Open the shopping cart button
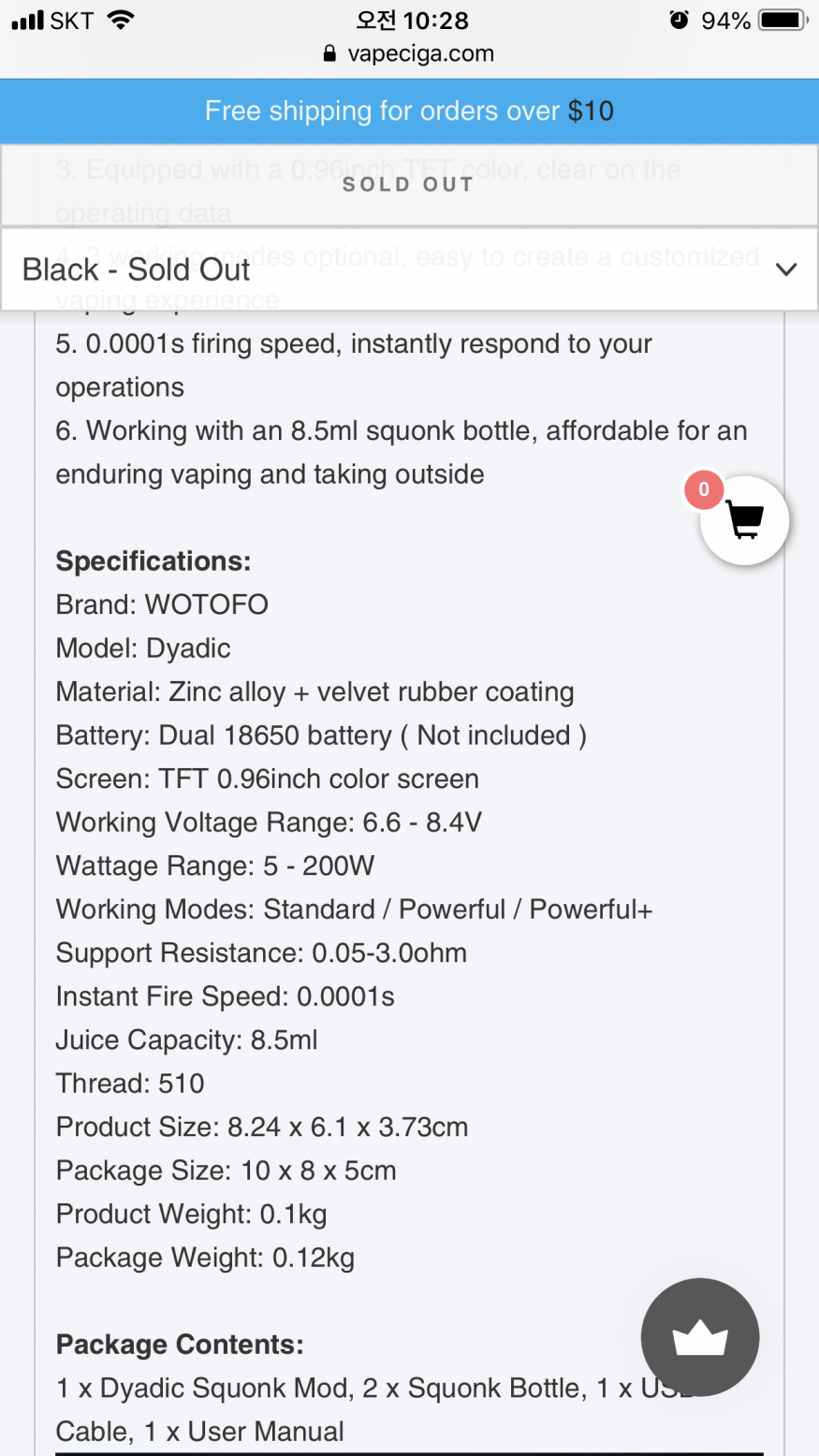The width and height of the screenshot is (819, 1456). click(744, 520)
